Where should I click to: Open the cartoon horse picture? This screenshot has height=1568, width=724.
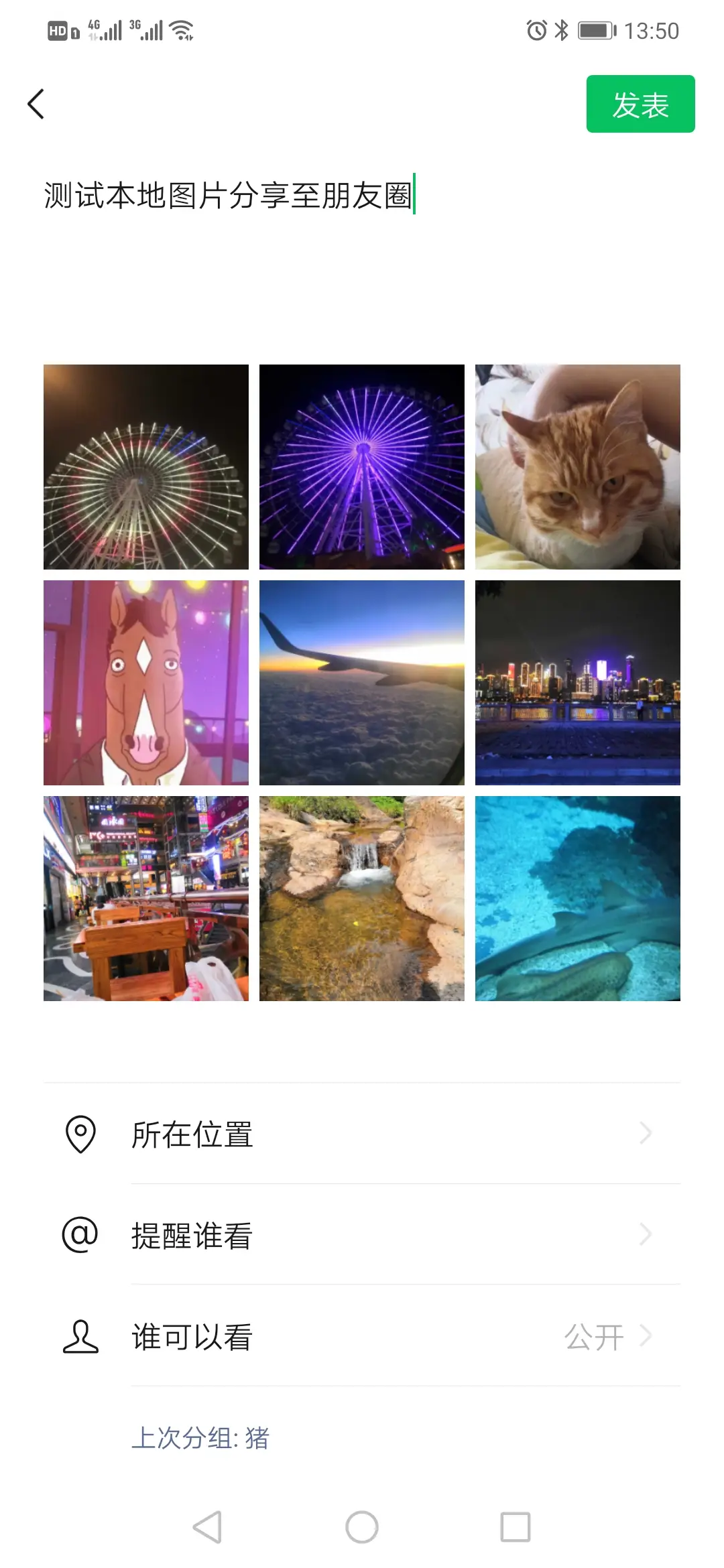coord(146,683)
